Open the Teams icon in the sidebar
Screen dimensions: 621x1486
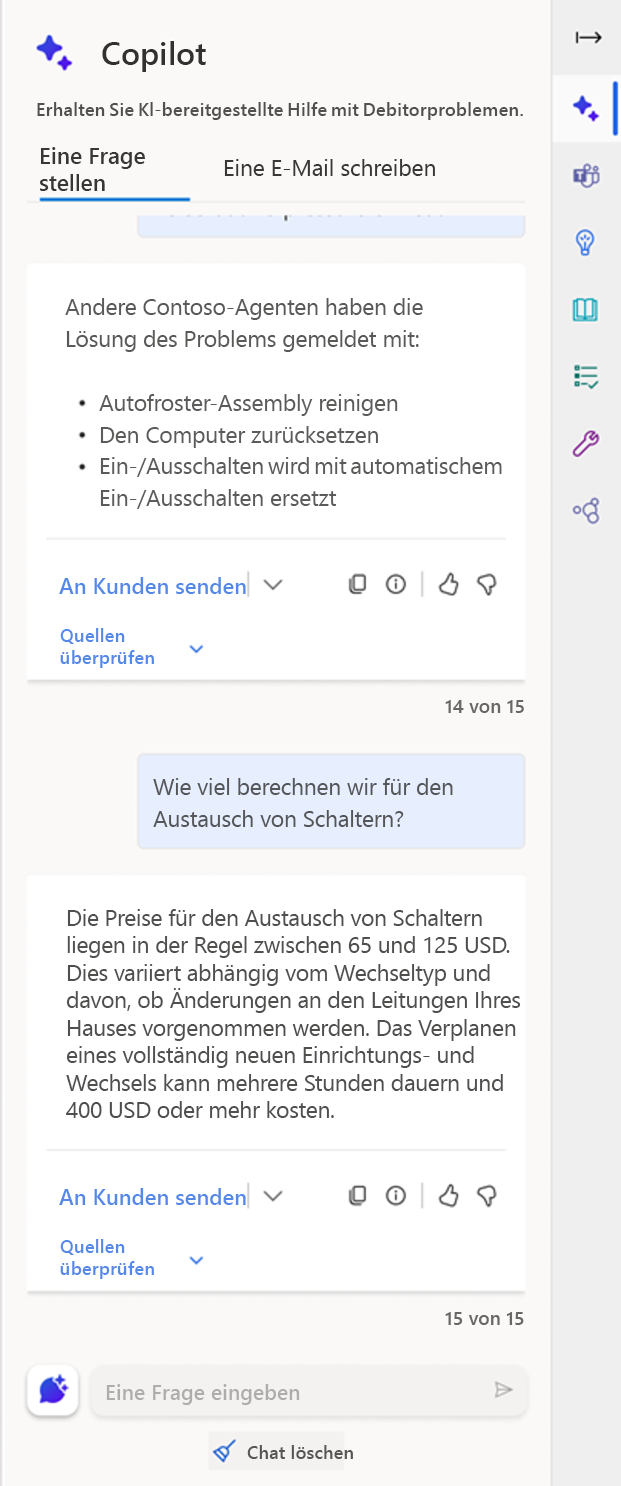pyautogui.click(x=586, y=176)
